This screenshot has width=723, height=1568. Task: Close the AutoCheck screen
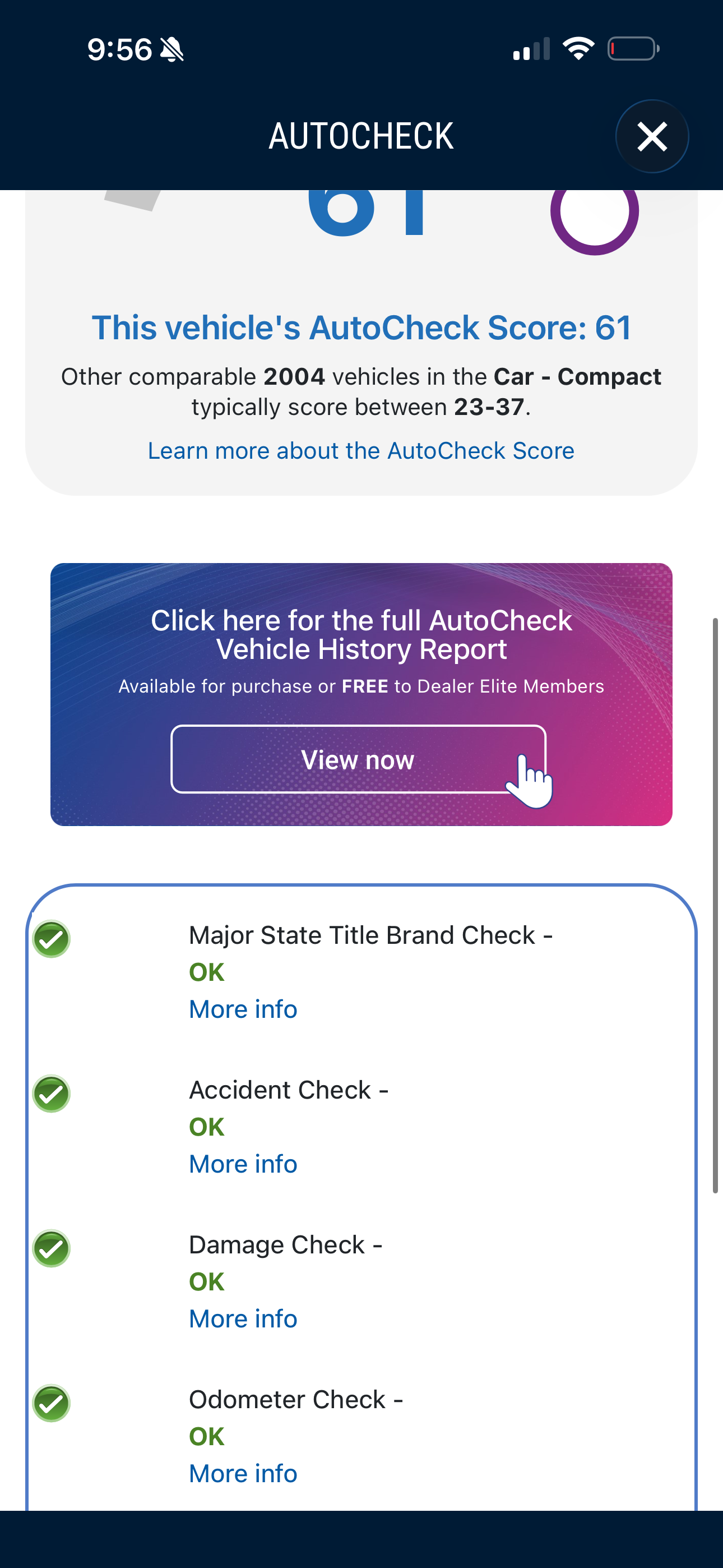[x=652, y=136]
